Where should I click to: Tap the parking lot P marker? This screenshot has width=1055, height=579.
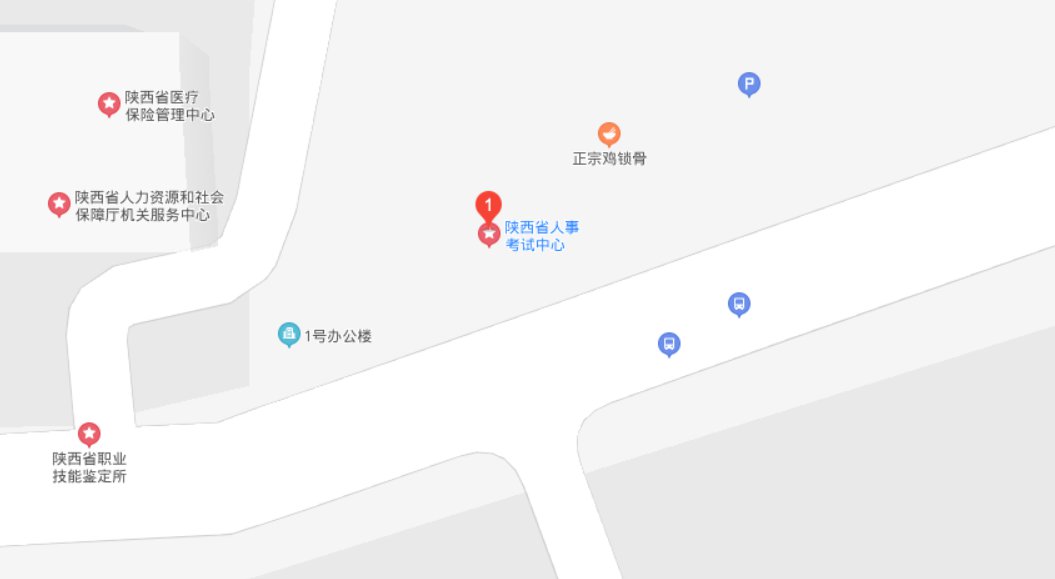[x=749, y=85]
